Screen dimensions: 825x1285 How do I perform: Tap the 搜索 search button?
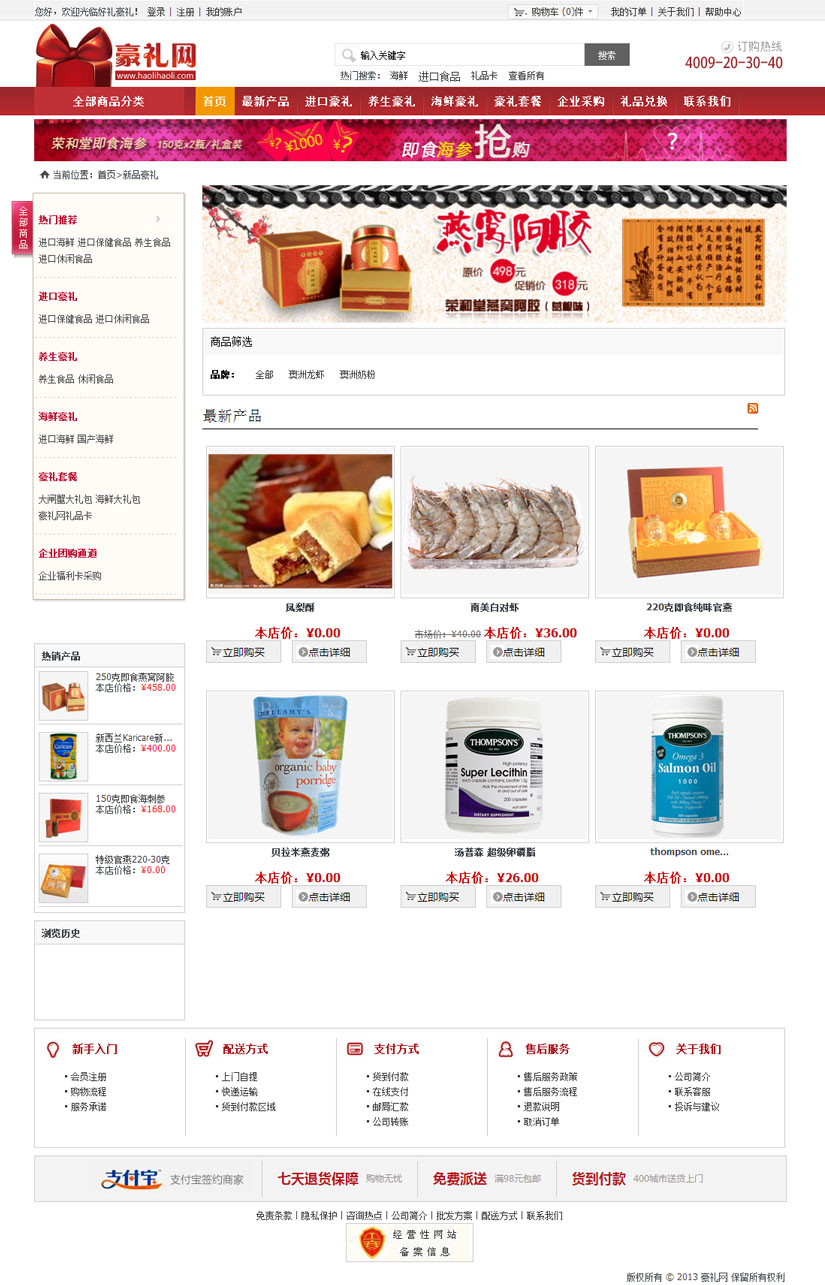click(606, 55)
